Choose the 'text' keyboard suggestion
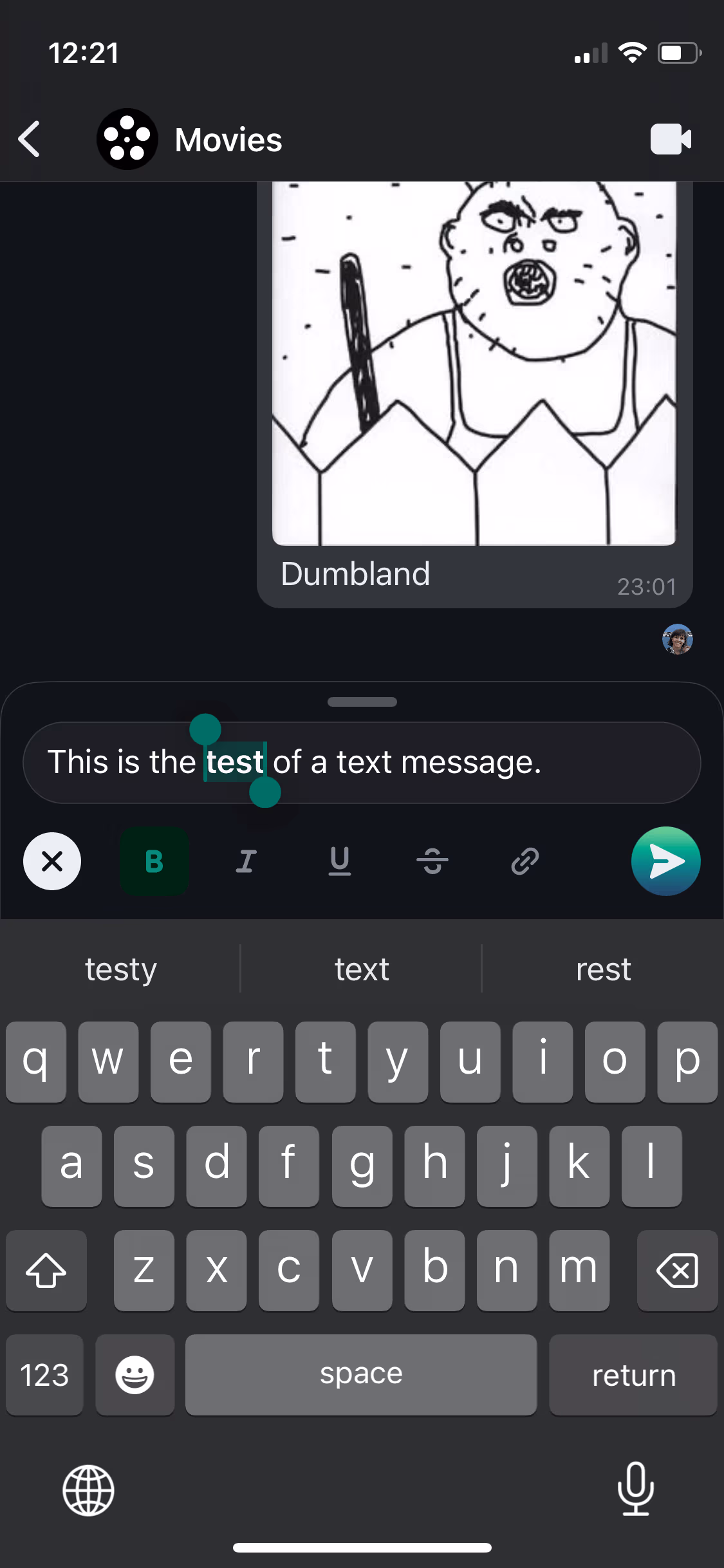The width and height of the screenshot is (724, 1568). click(x=362, y=969)
